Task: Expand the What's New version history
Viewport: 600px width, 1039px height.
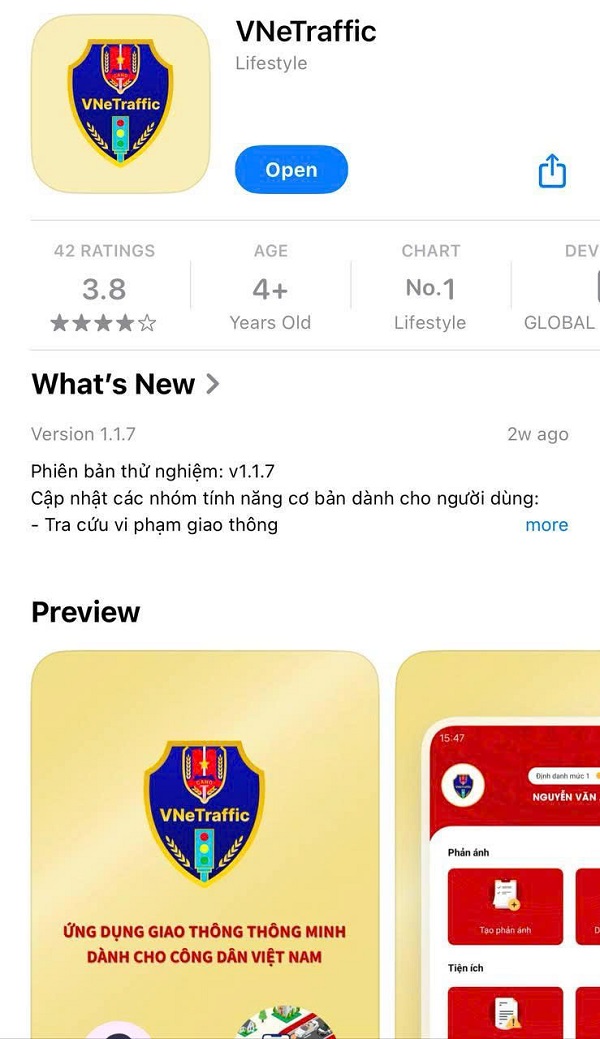Action: [126, 384]
